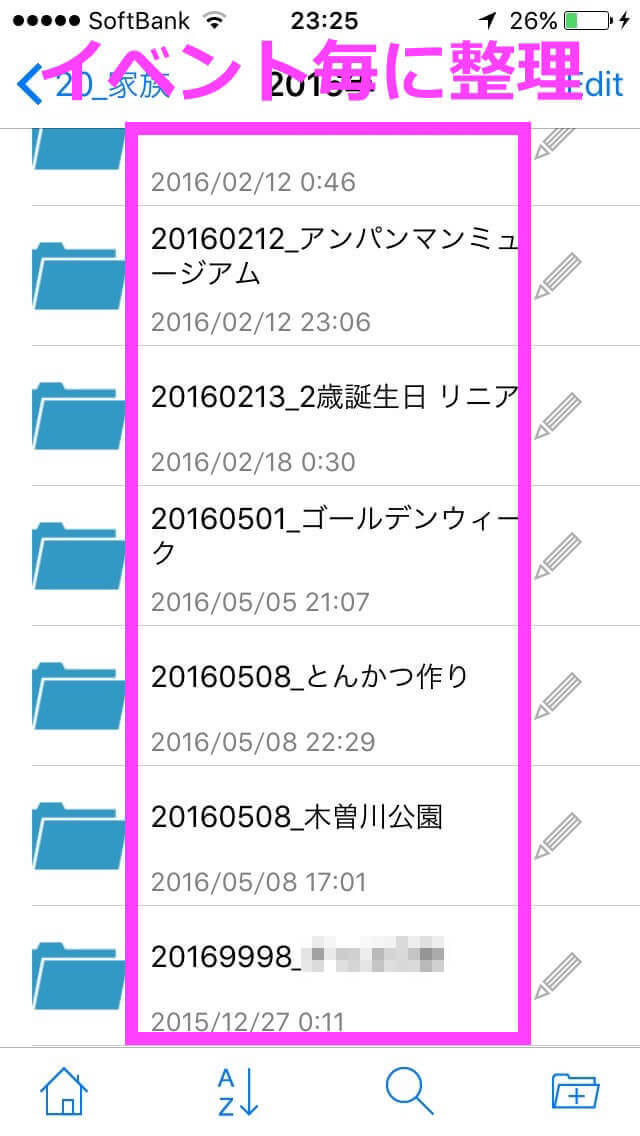The width and height of the screenshot is (640, 1136).
Task: Edit the 20160501_ゴールデンウィーク folder name via pencil
Action: coord(558,556)
